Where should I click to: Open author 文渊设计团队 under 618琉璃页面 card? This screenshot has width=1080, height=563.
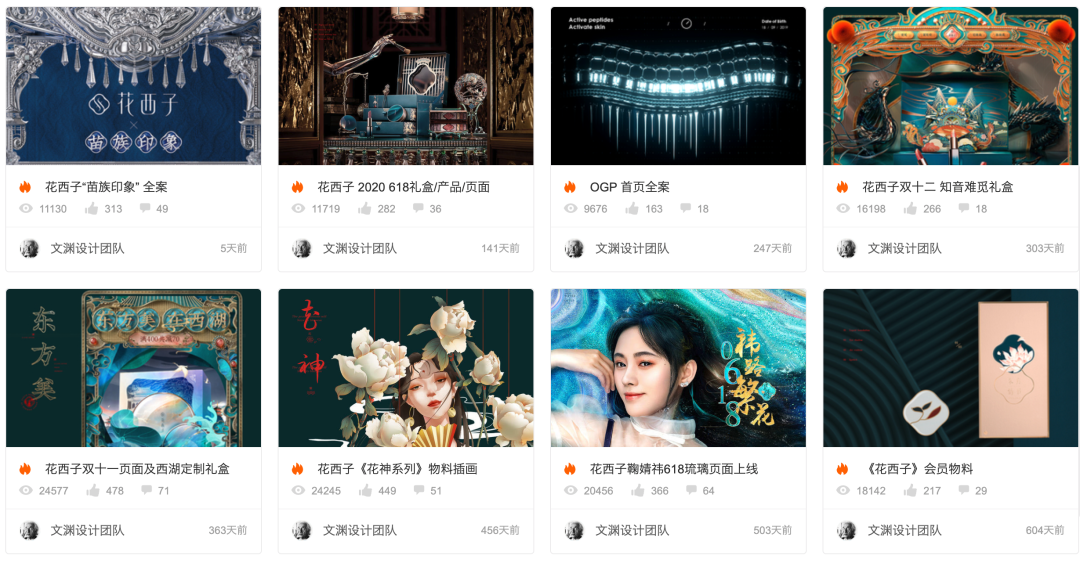(x=632, y=530)
